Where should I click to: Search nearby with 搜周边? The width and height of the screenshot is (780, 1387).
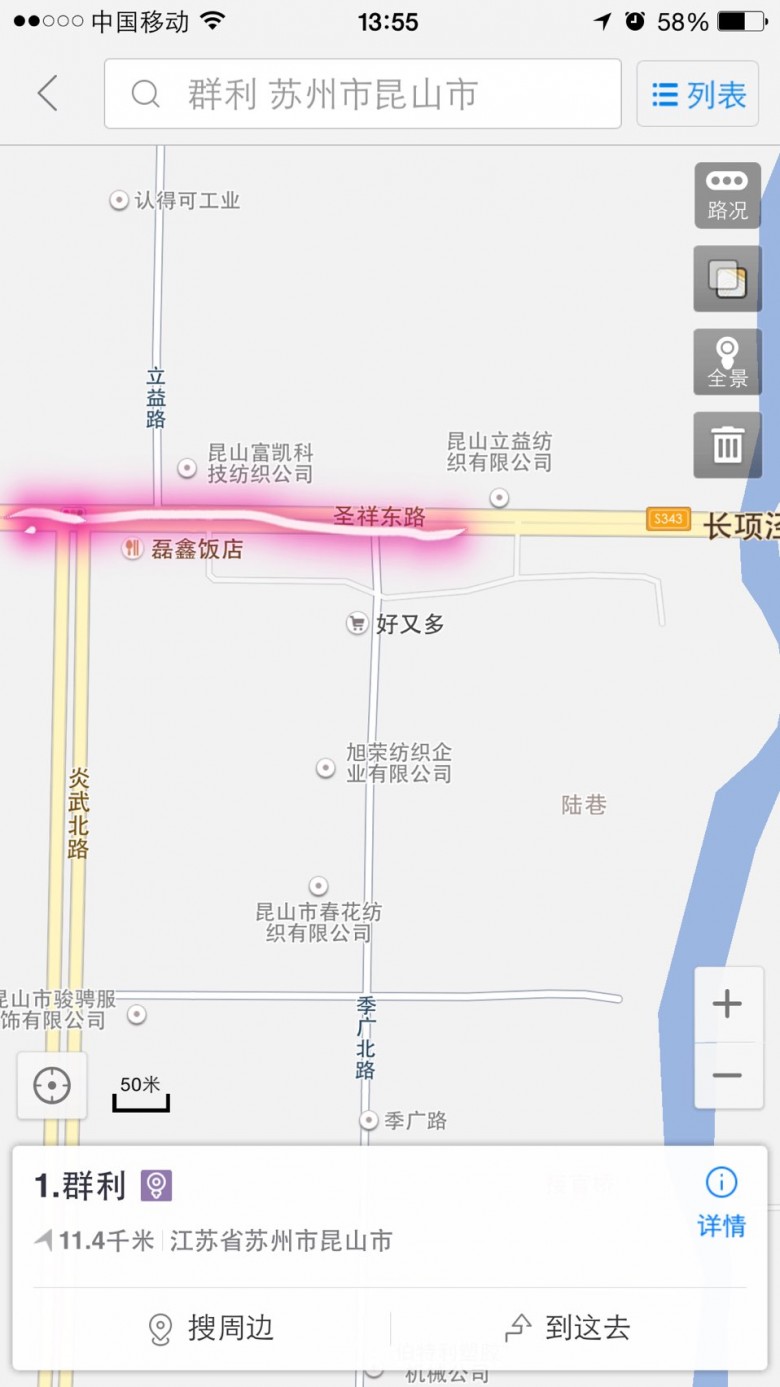coord(210,1328)
